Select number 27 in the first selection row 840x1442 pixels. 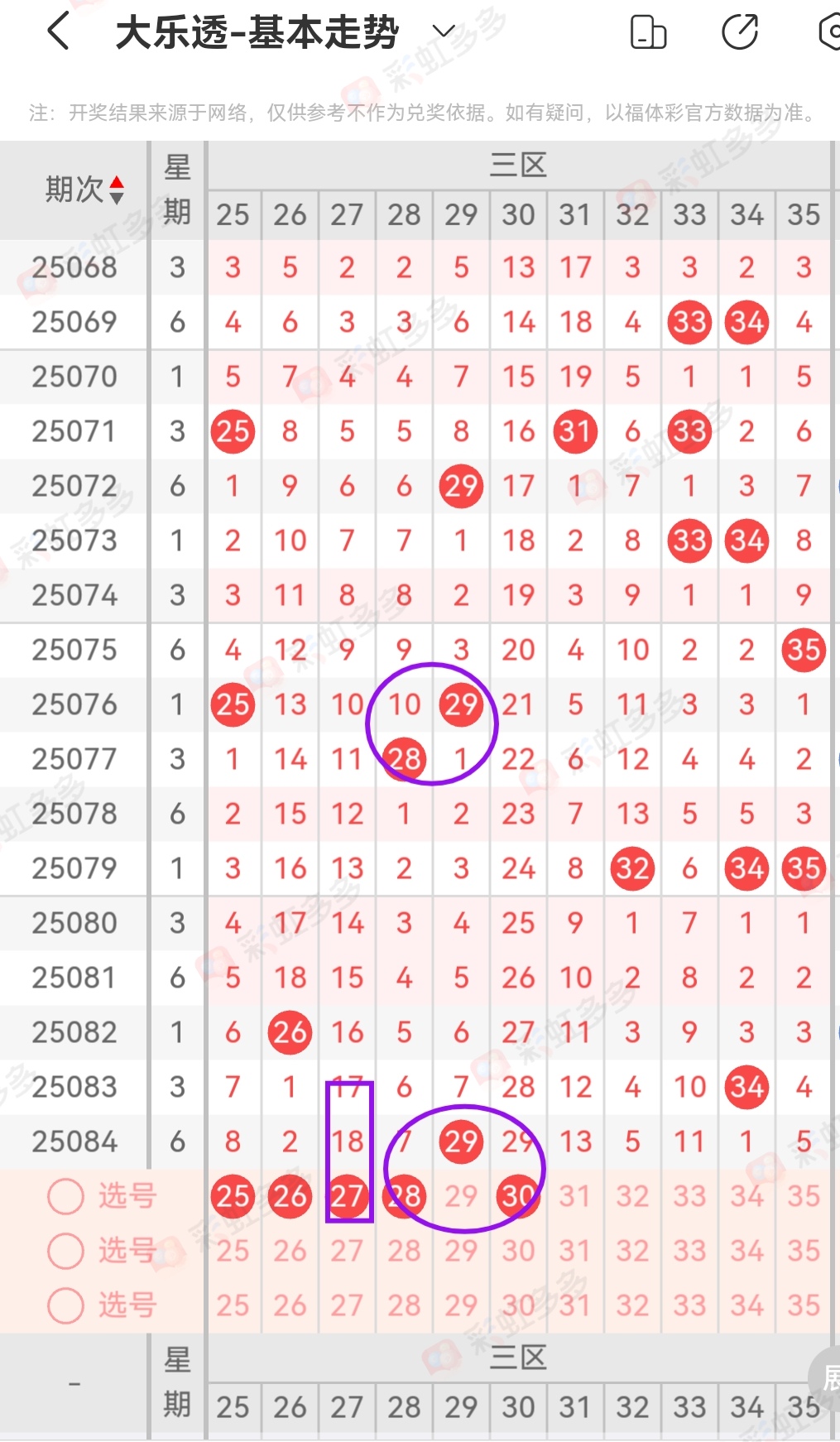(x=347, y=1196)
